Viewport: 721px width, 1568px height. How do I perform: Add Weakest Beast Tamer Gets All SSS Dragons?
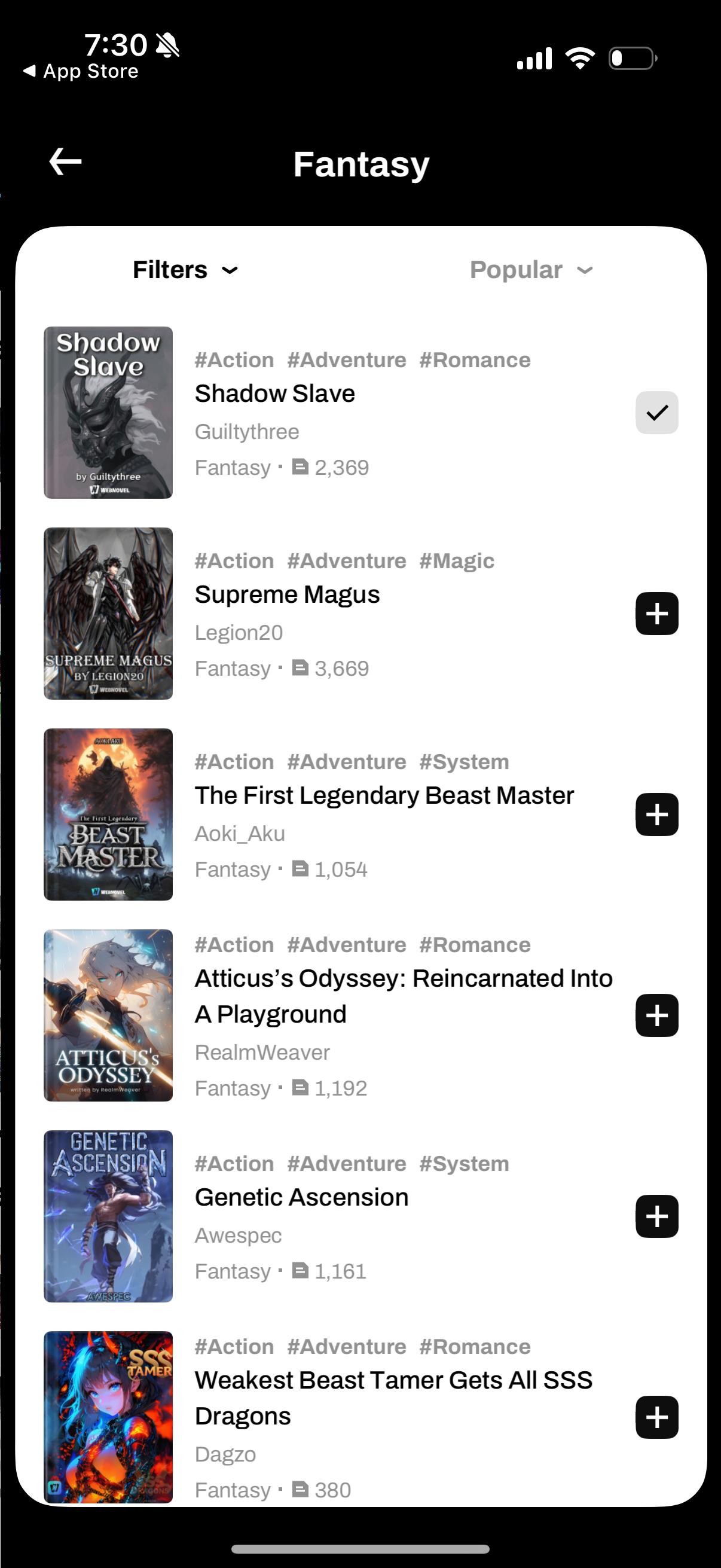point(656,1417)
